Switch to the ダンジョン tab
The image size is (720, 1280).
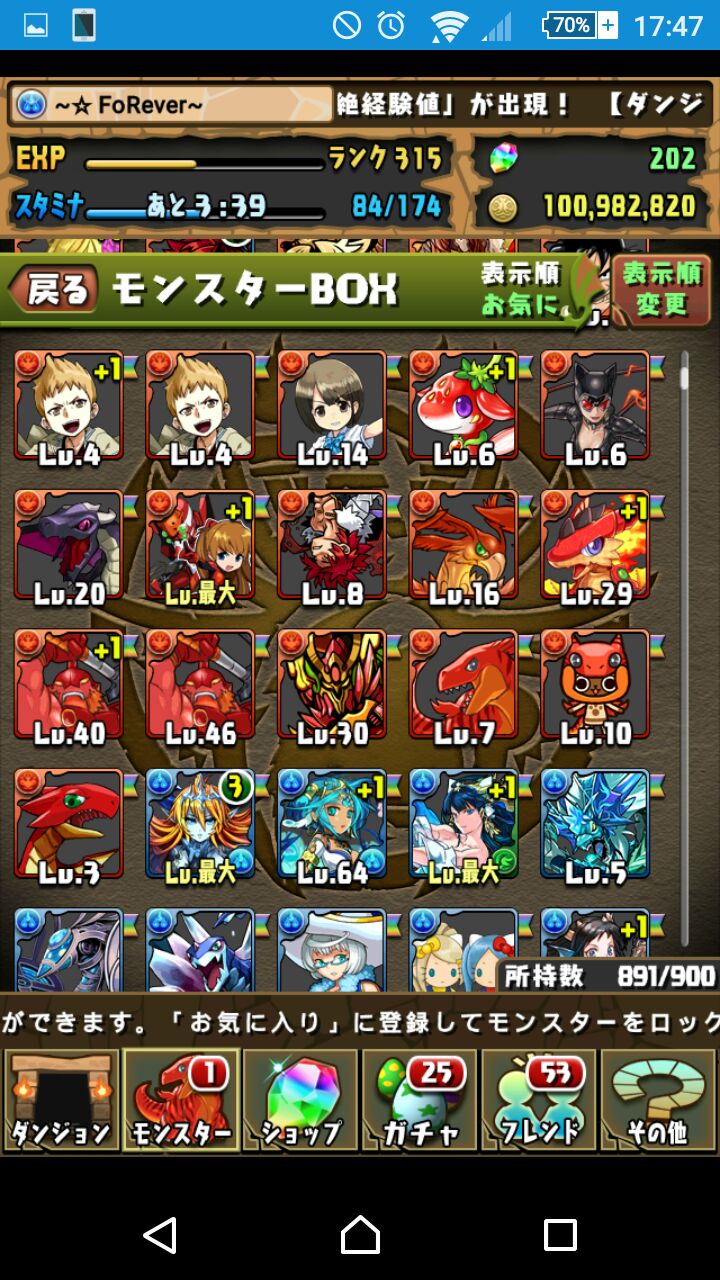tap(61, 1099)
